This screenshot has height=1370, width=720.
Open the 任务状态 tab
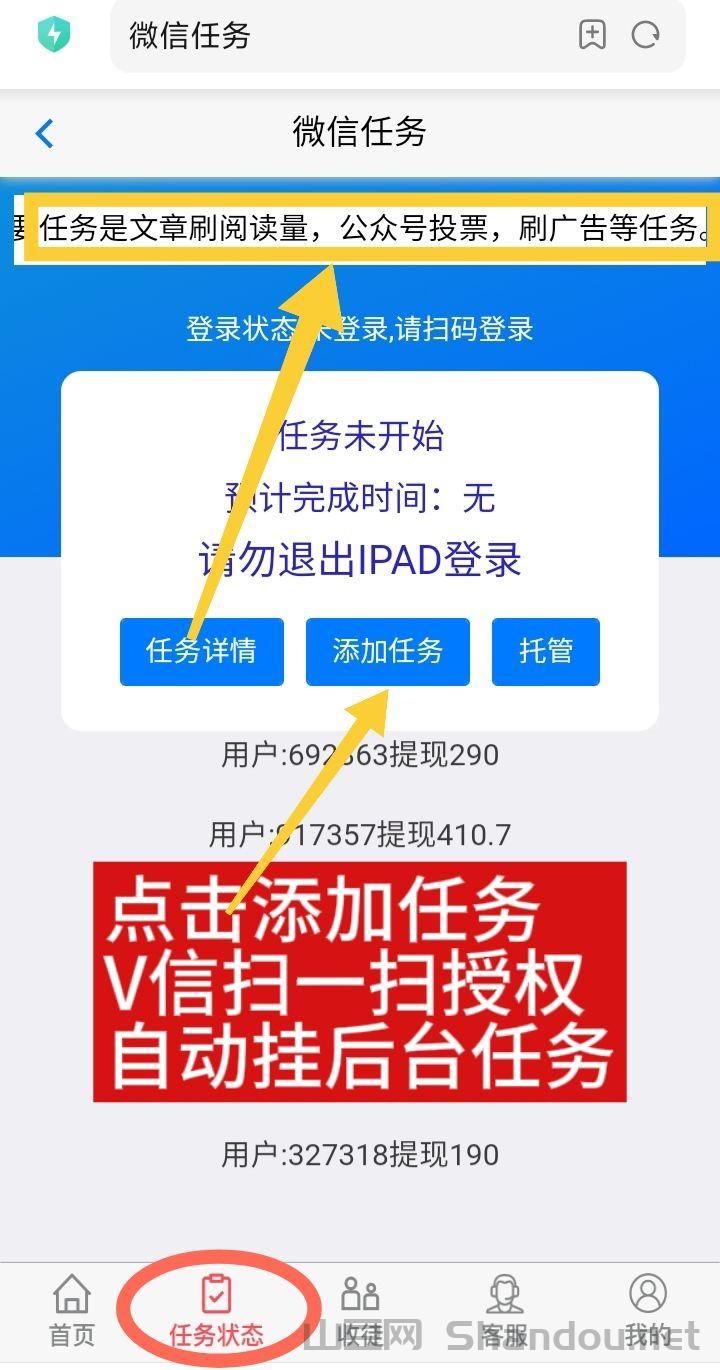216,1311
